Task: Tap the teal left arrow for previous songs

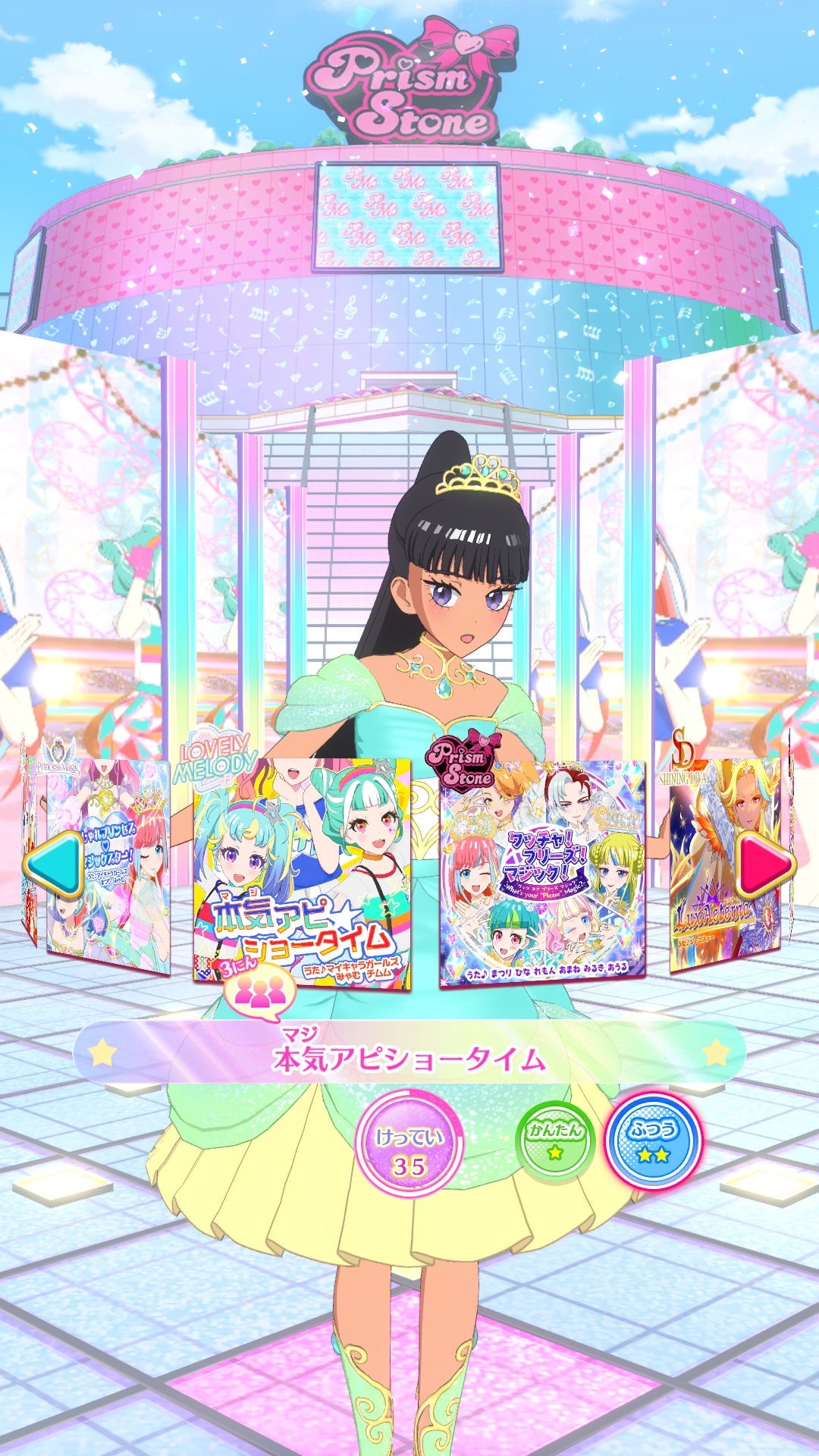Action: (x=53, y=864)
